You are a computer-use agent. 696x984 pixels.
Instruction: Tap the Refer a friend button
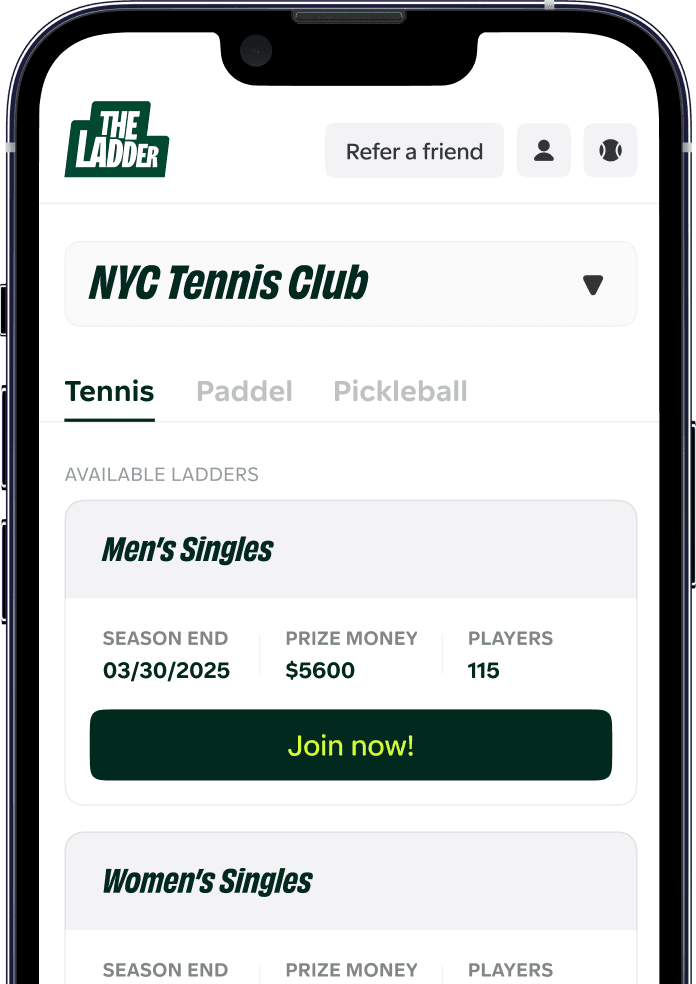[414, 151]
